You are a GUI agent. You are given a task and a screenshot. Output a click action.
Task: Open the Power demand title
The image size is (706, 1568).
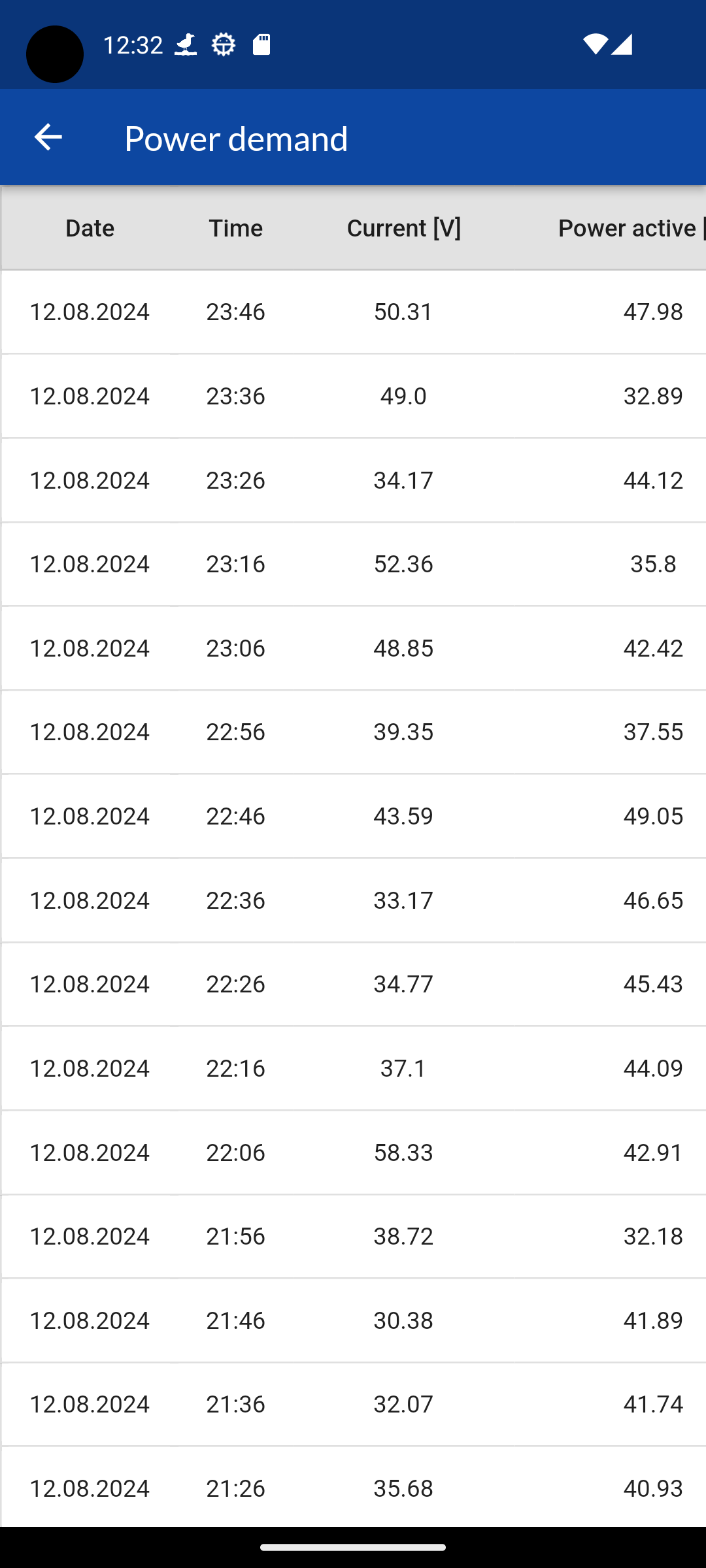pyautogui.click(x=235, y=138)
